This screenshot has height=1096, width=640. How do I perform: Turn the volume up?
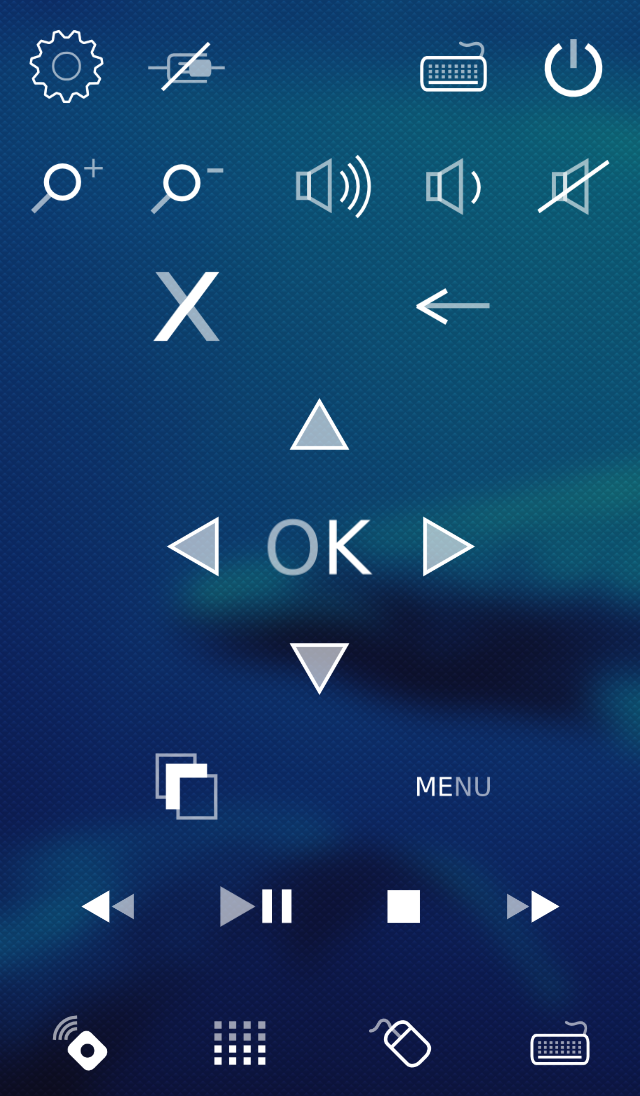(x=333, y=186)
